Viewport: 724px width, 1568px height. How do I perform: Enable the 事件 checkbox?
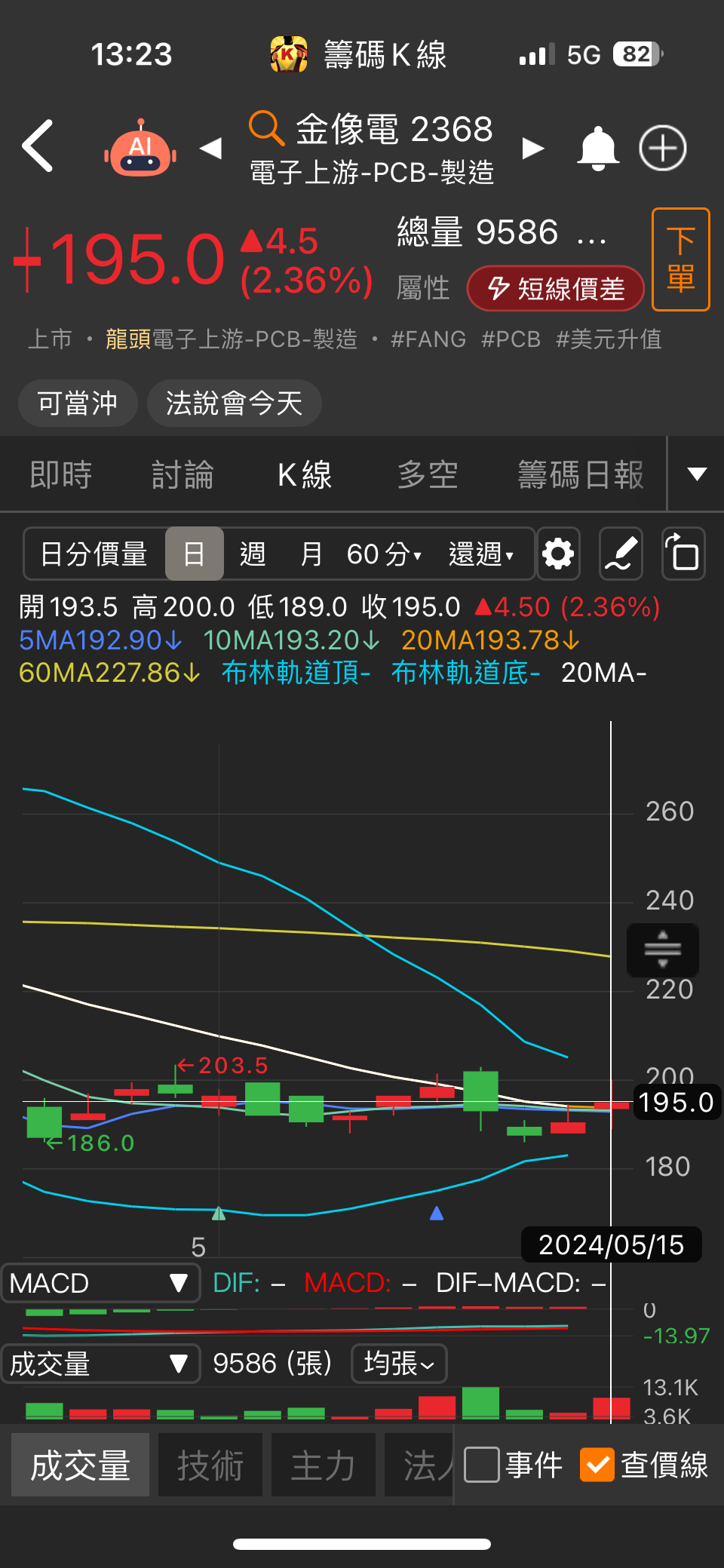481,1464
